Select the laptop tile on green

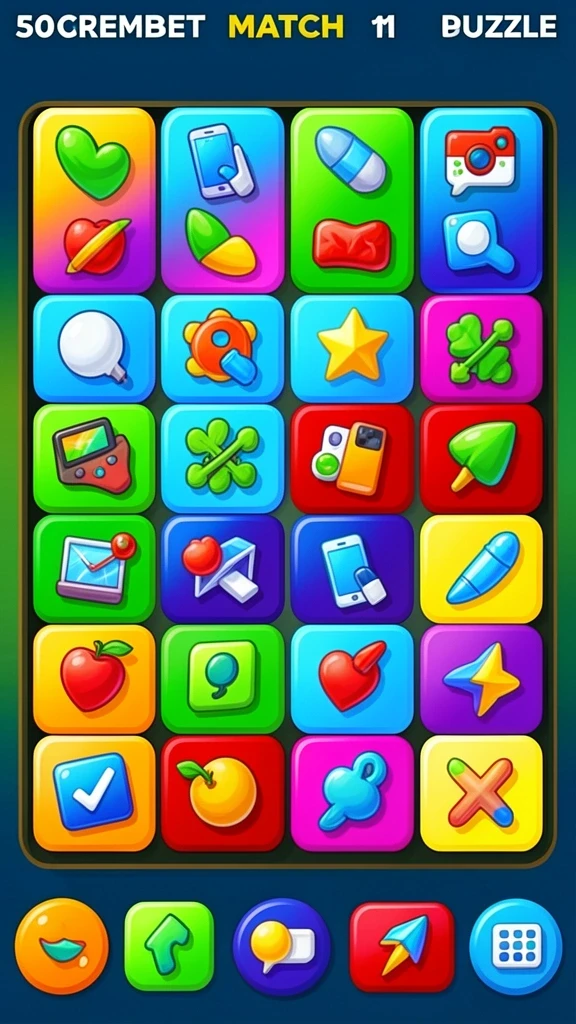94,568
